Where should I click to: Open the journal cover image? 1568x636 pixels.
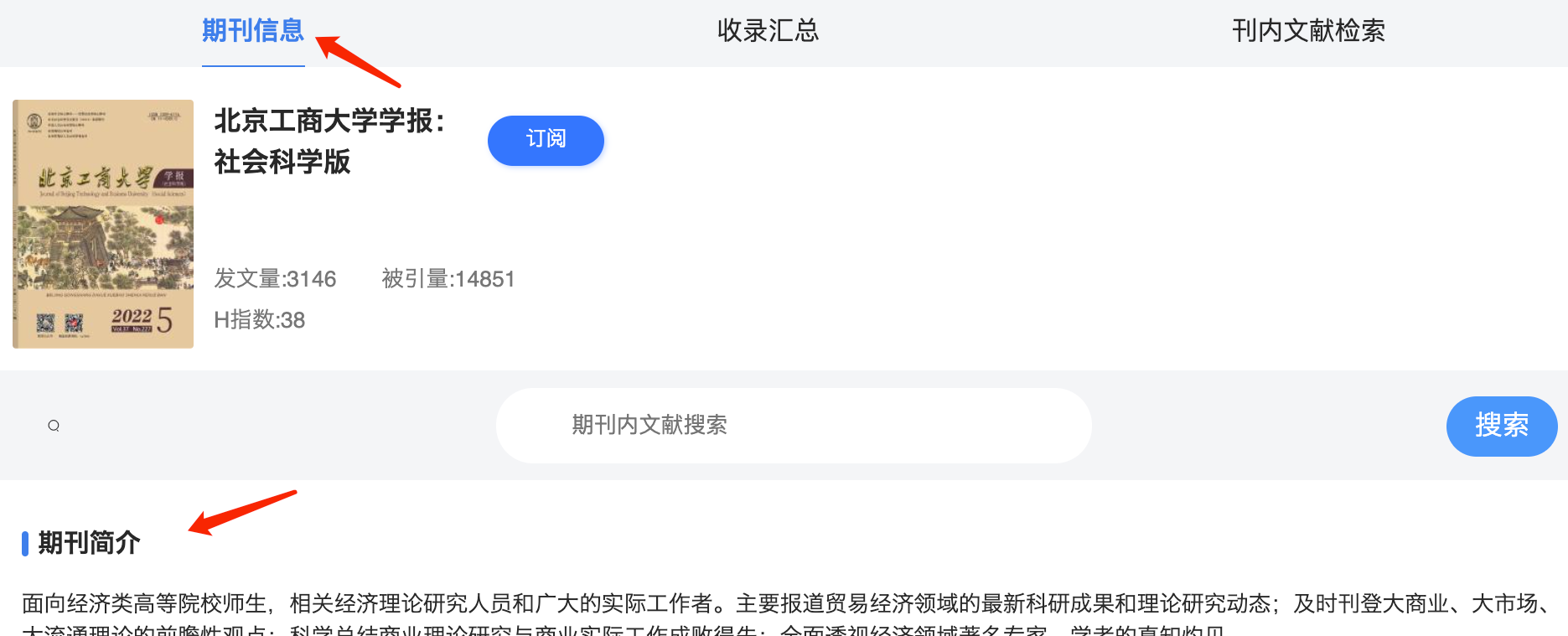coord(103,224)
